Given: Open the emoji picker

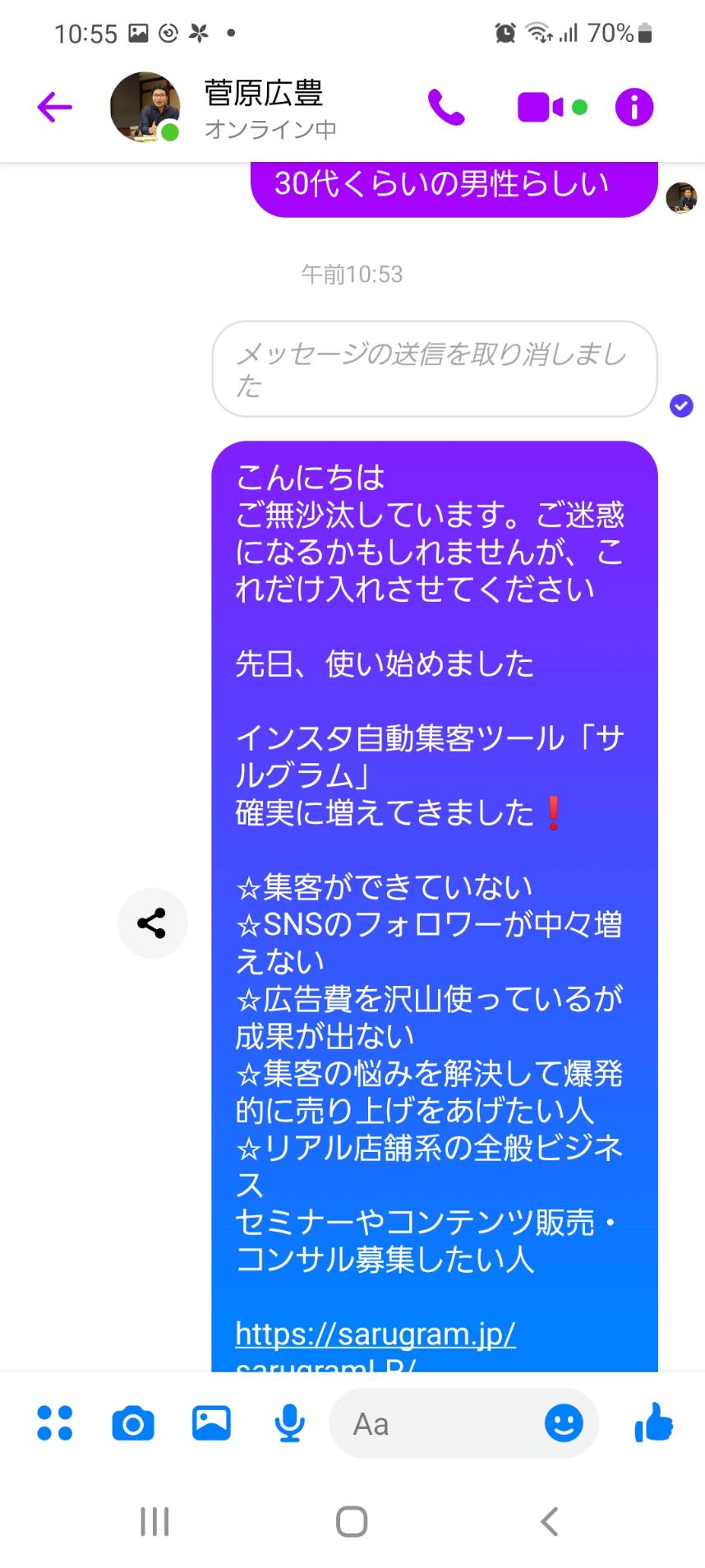Looking at the screenshot, I should (x=564, y=1423).
